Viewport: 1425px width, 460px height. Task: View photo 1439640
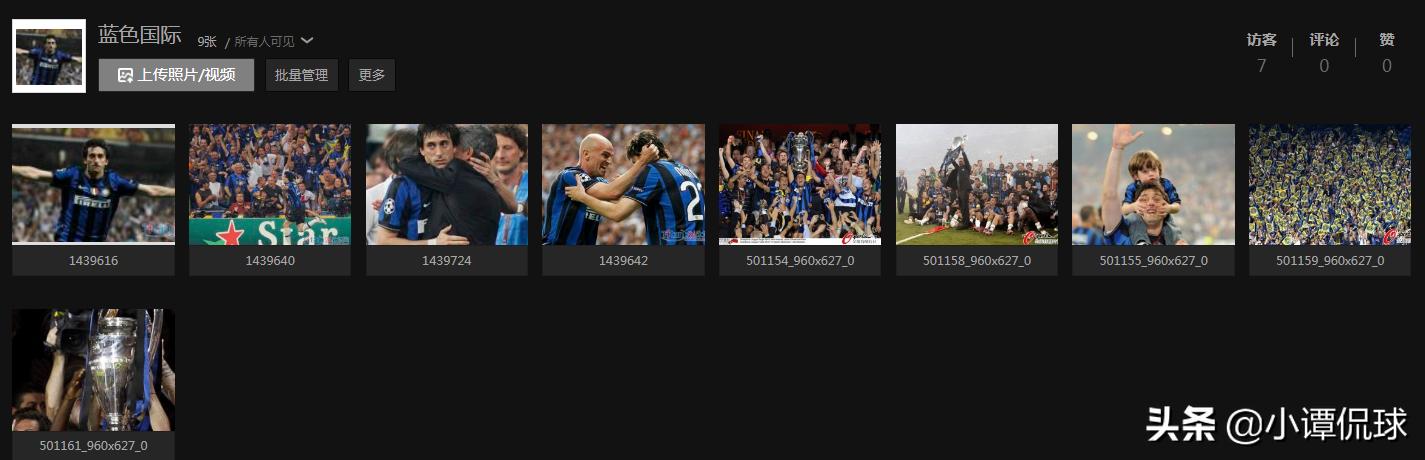coord(270,185)
